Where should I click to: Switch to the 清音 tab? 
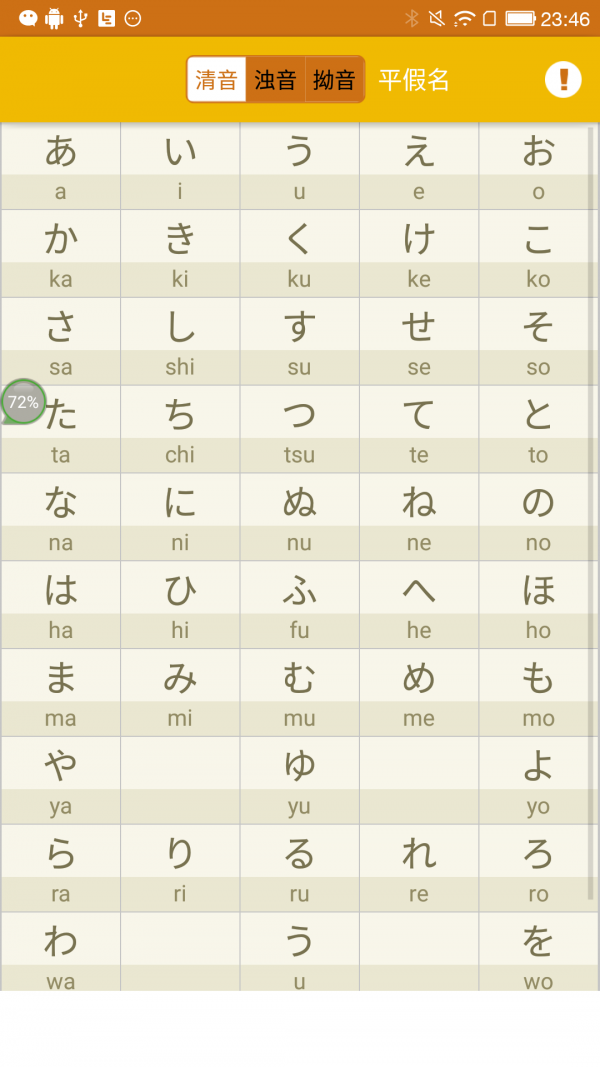pyautogui.click(x=217, y=80)
